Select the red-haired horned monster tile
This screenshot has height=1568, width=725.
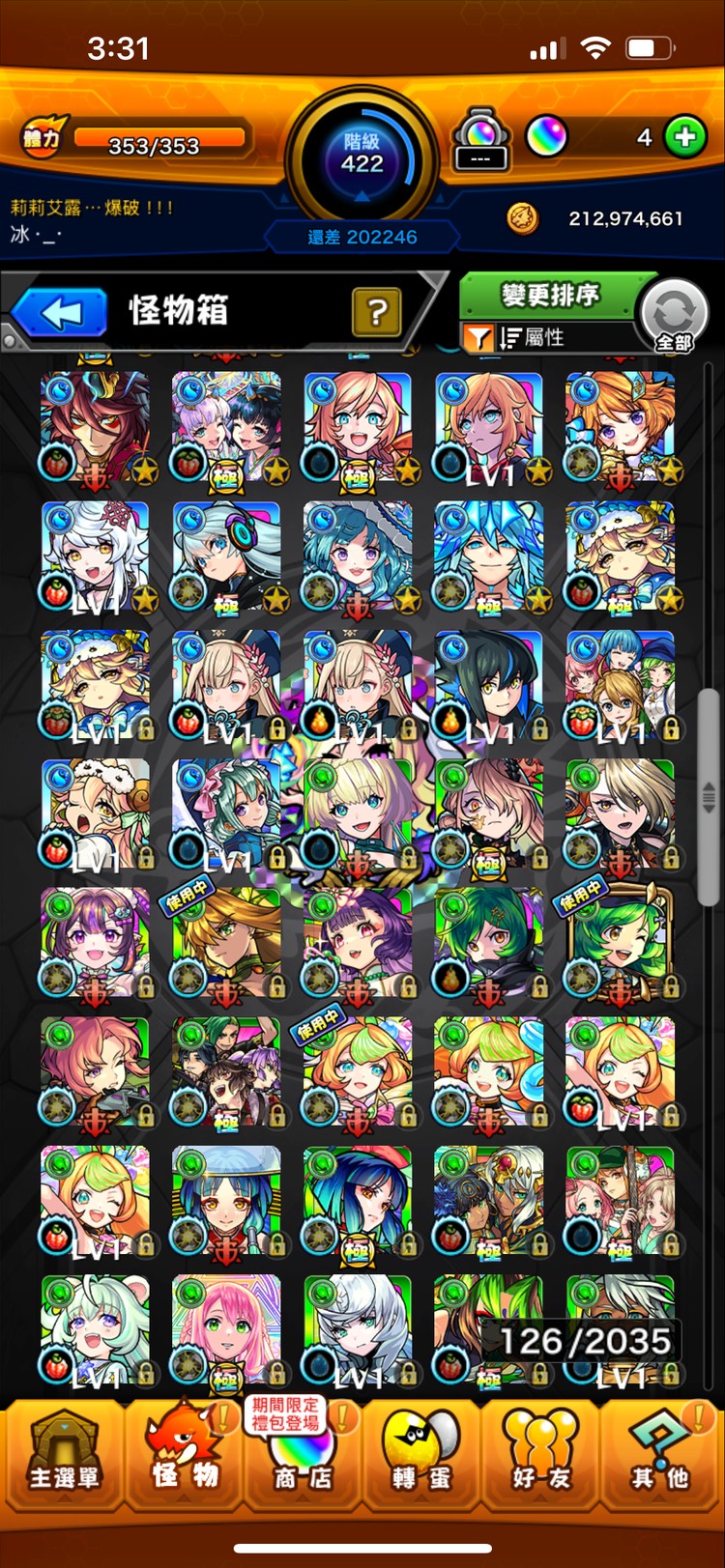pyautogui.click(x=95, y=426)
